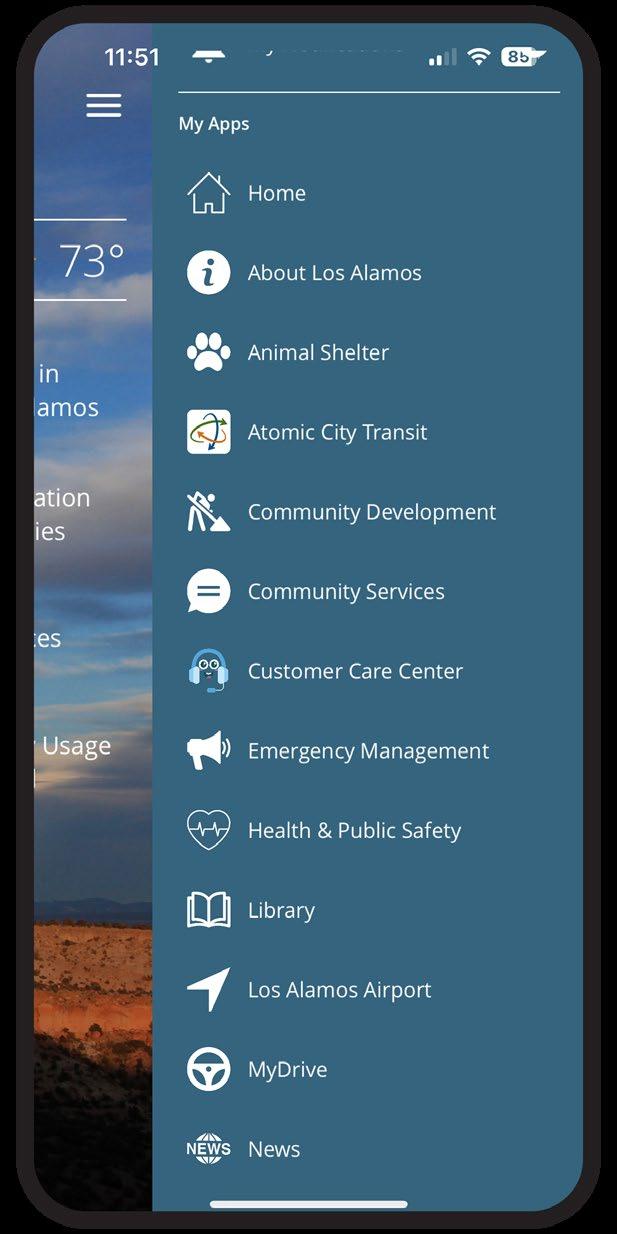617x1234 pixels.
Task: Go to Emergency Management
Action: point(368,751)
